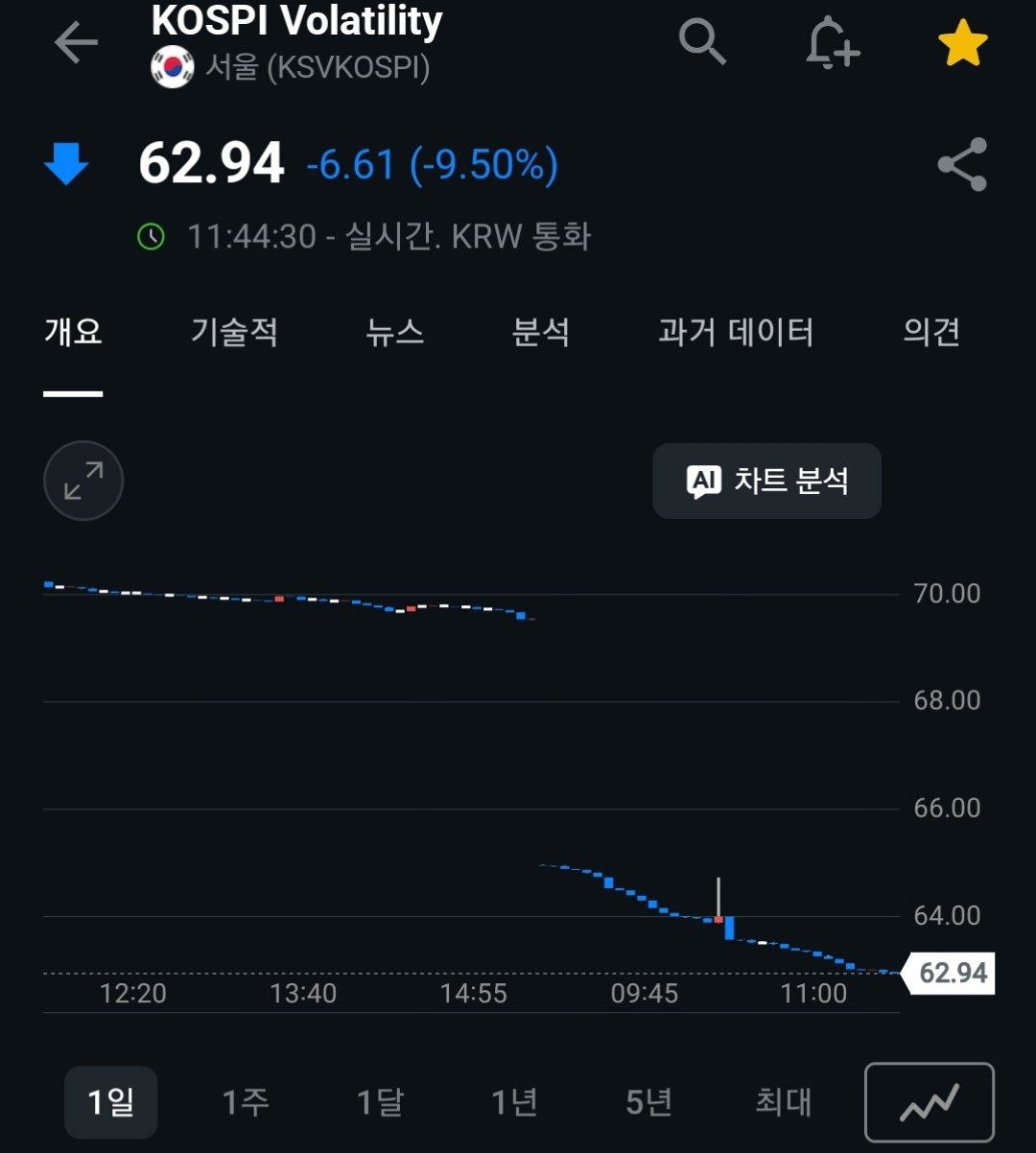Screen dimensions: 1036x1153
Task: Toggle the favorite star for KOSPI Volatility
Action: click(962, 44)
